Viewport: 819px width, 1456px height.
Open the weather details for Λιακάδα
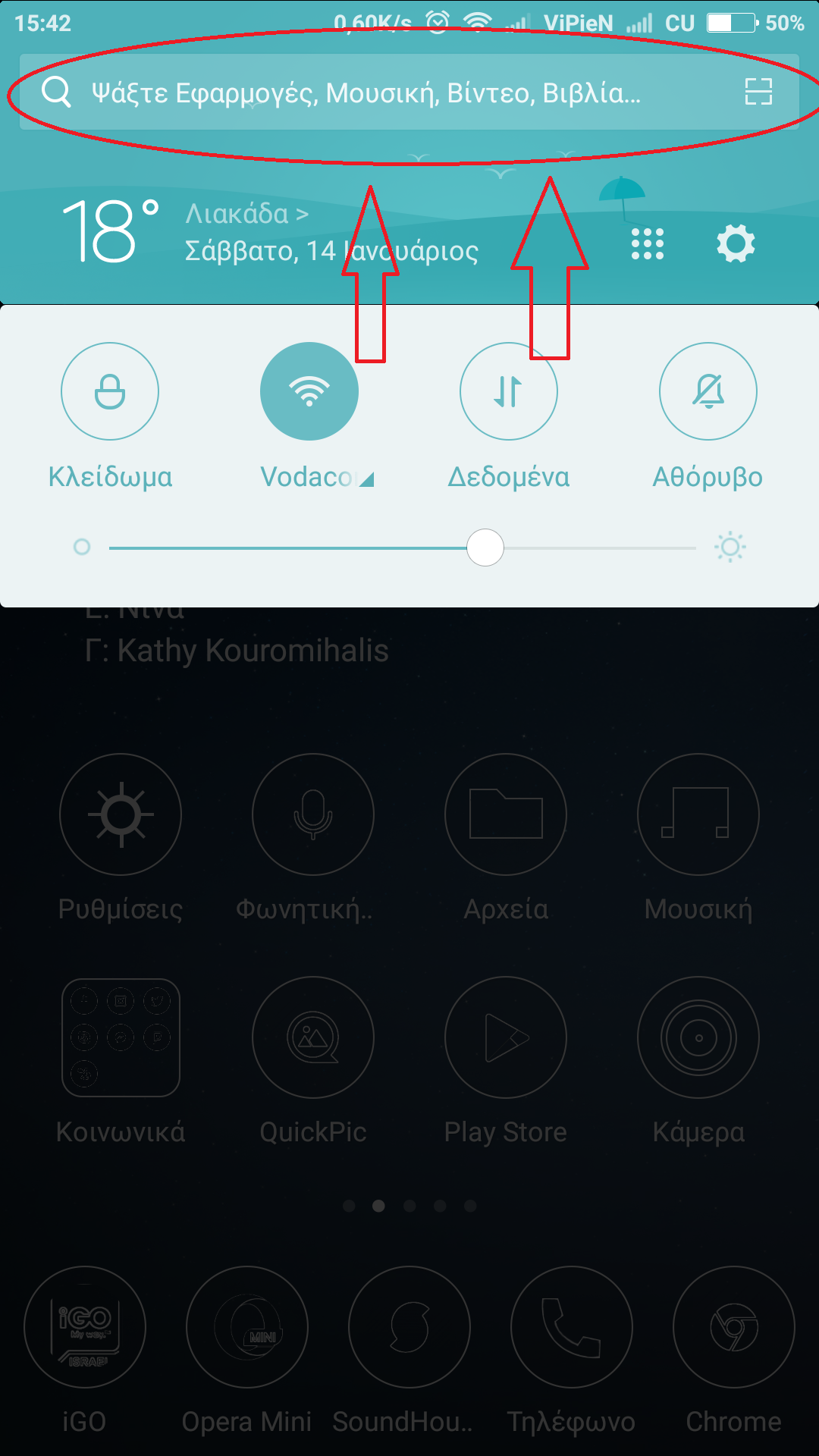click(x=246, y=214)
